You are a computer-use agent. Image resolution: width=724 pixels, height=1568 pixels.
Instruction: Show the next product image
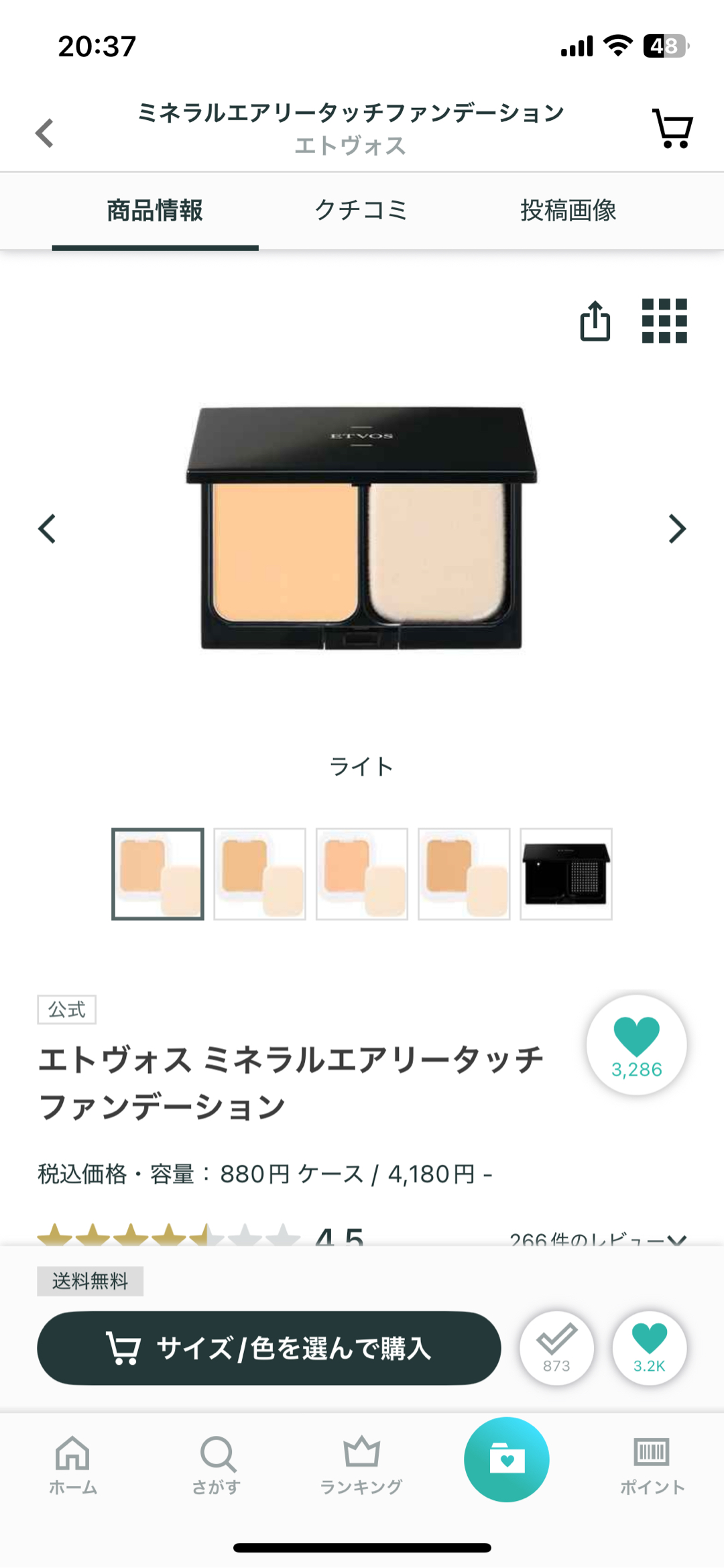click(x=677, y=529)
